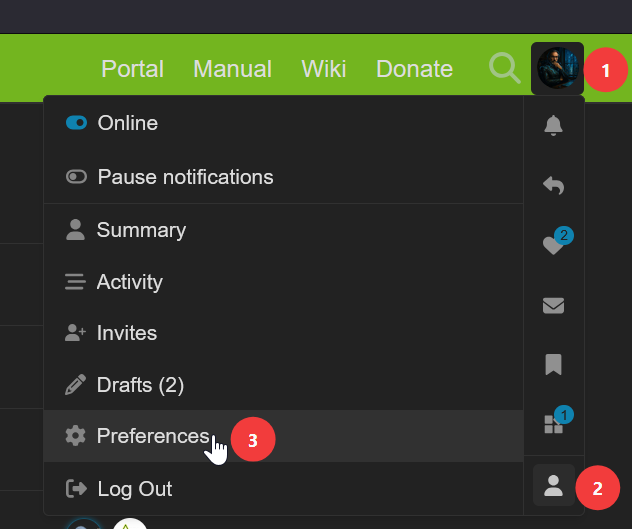Image resolution: width=632 pixels, height=529 pixels.
Task: Go to the Wiki page
Action: point(324,69)
